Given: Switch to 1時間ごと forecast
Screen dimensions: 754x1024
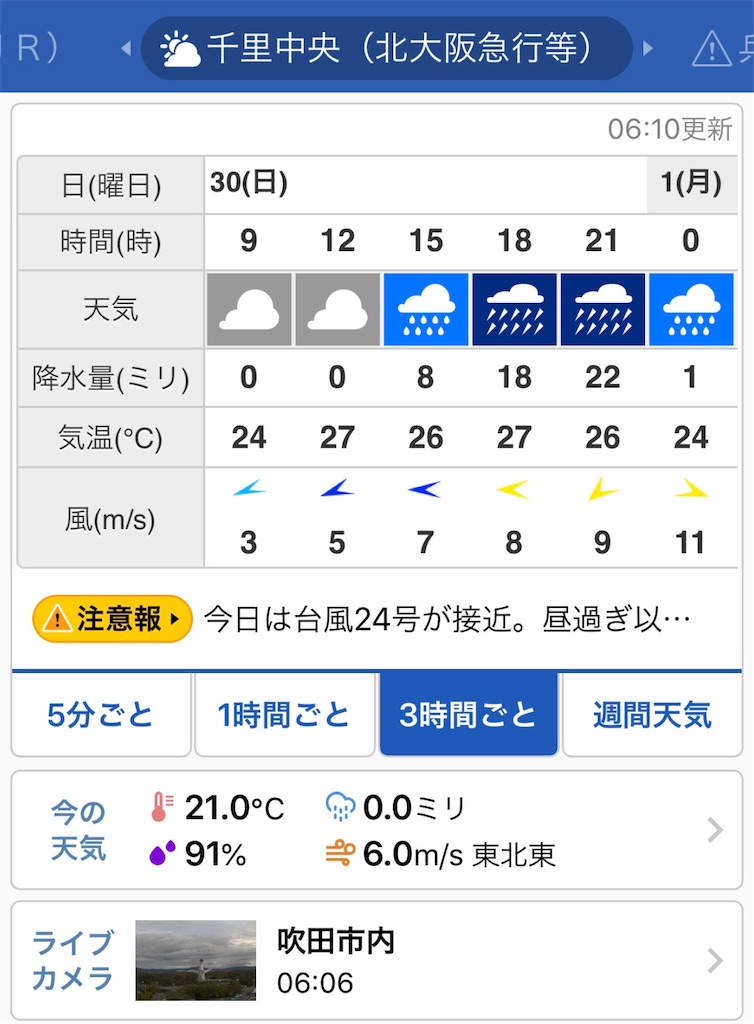Looking at the screenshot, I should [x=284, y=714].
